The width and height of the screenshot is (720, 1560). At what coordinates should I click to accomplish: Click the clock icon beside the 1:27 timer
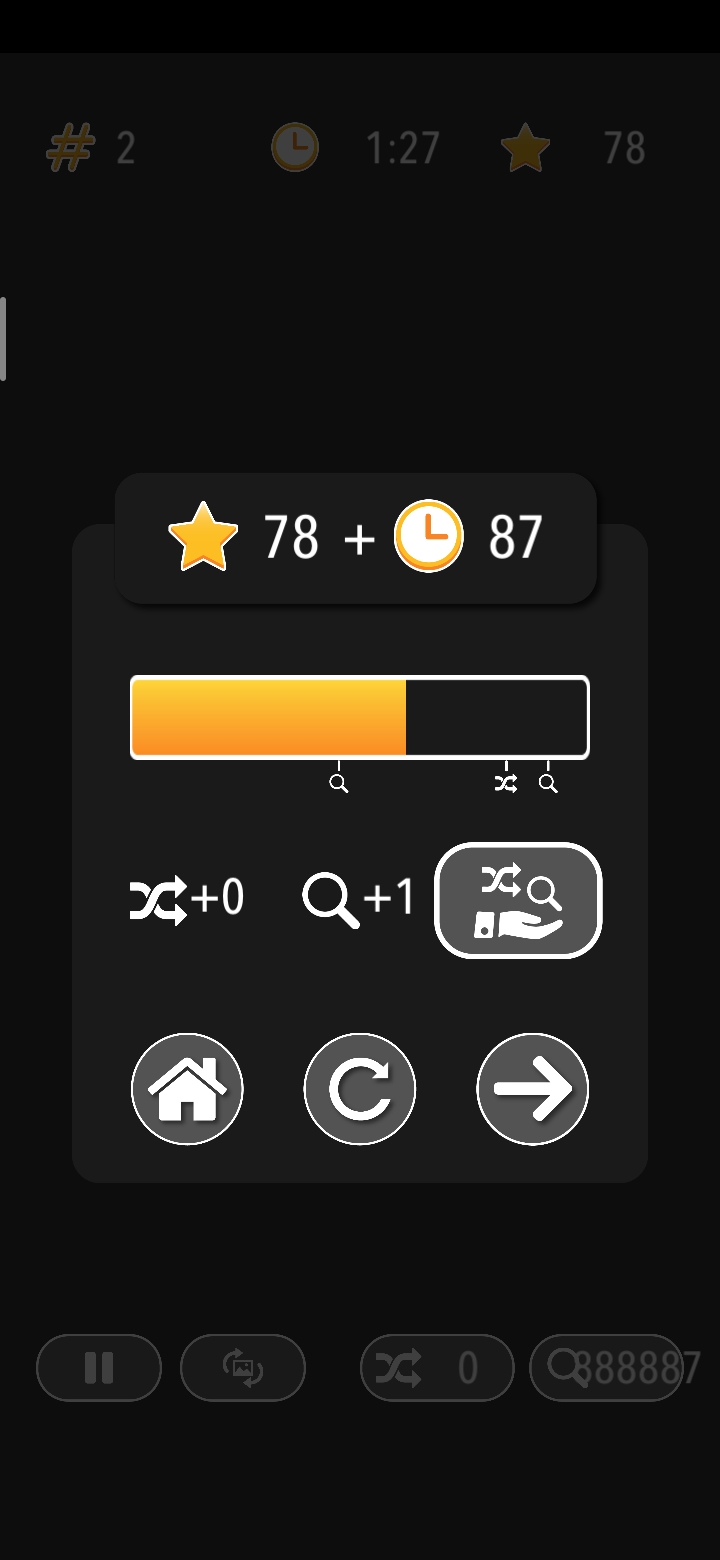point(294,146)
